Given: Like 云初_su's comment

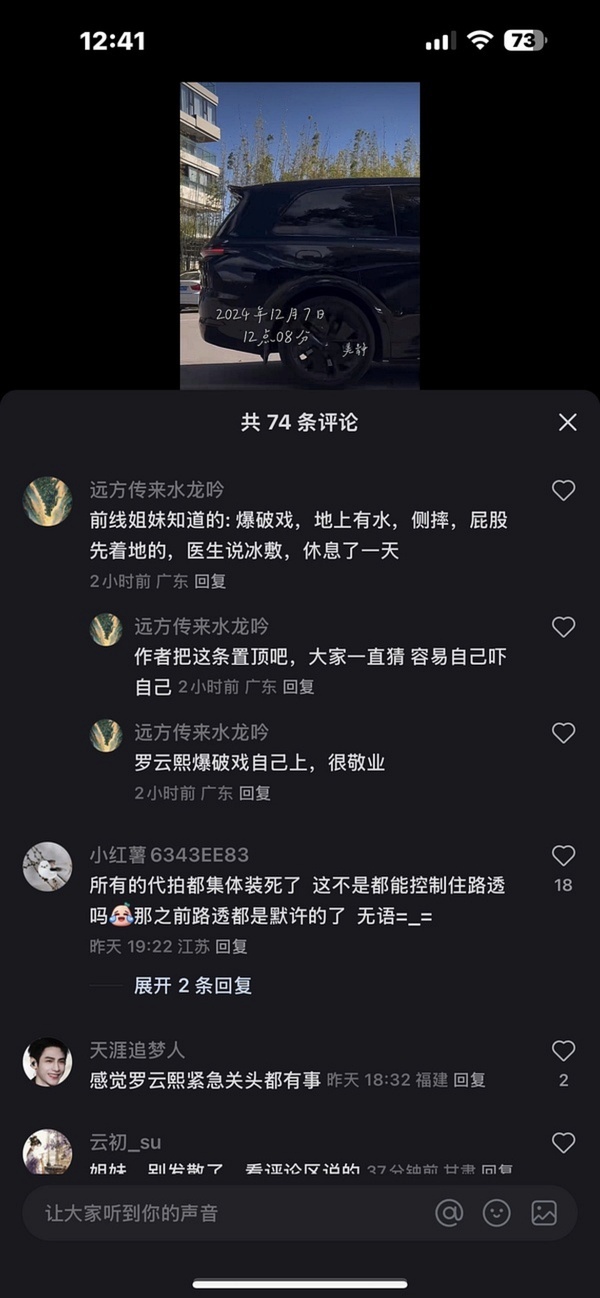Looking at the screenshot, I should point(563,1142).
